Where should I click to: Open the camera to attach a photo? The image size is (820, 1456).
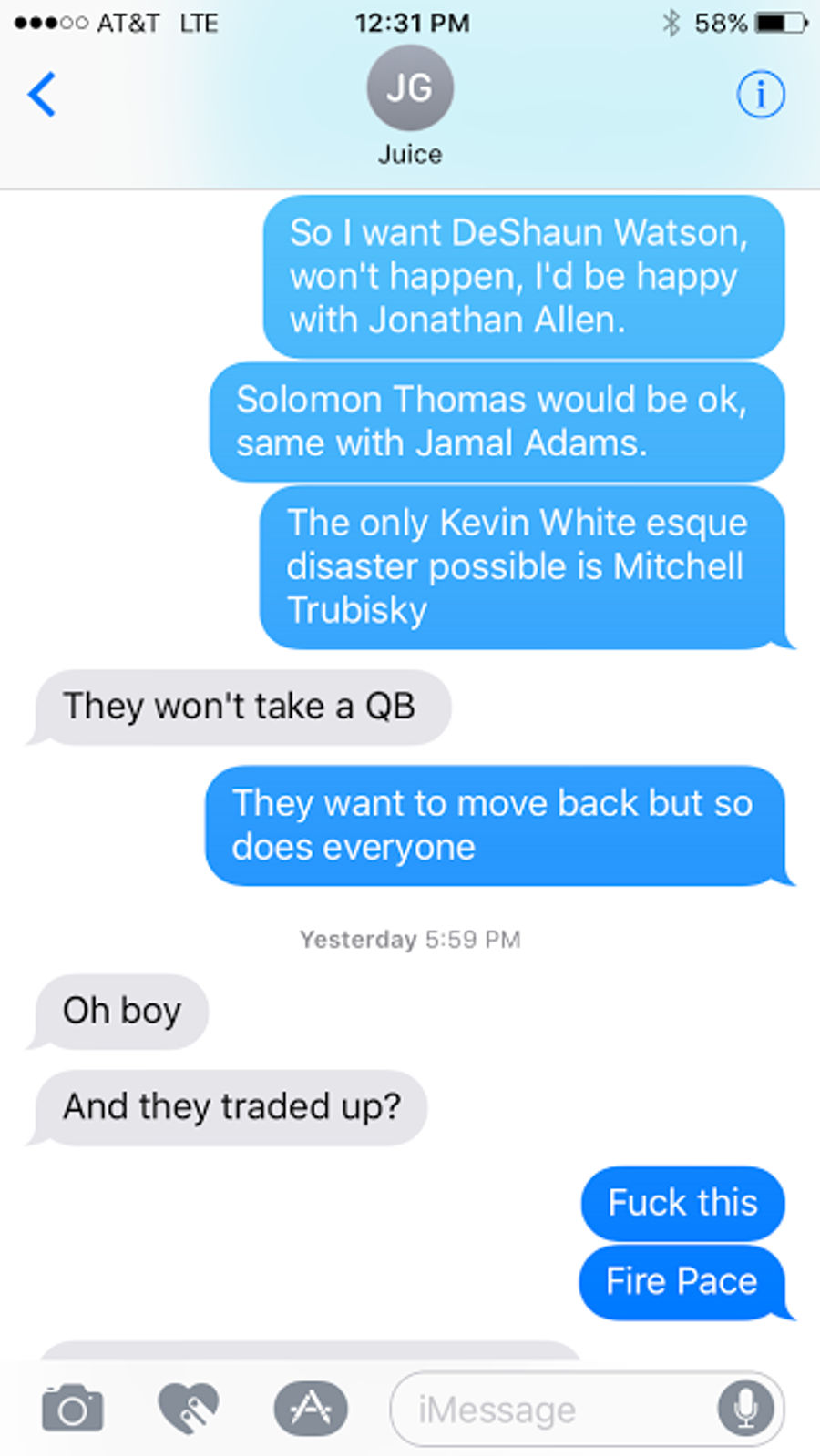(x=73, y=1409)
